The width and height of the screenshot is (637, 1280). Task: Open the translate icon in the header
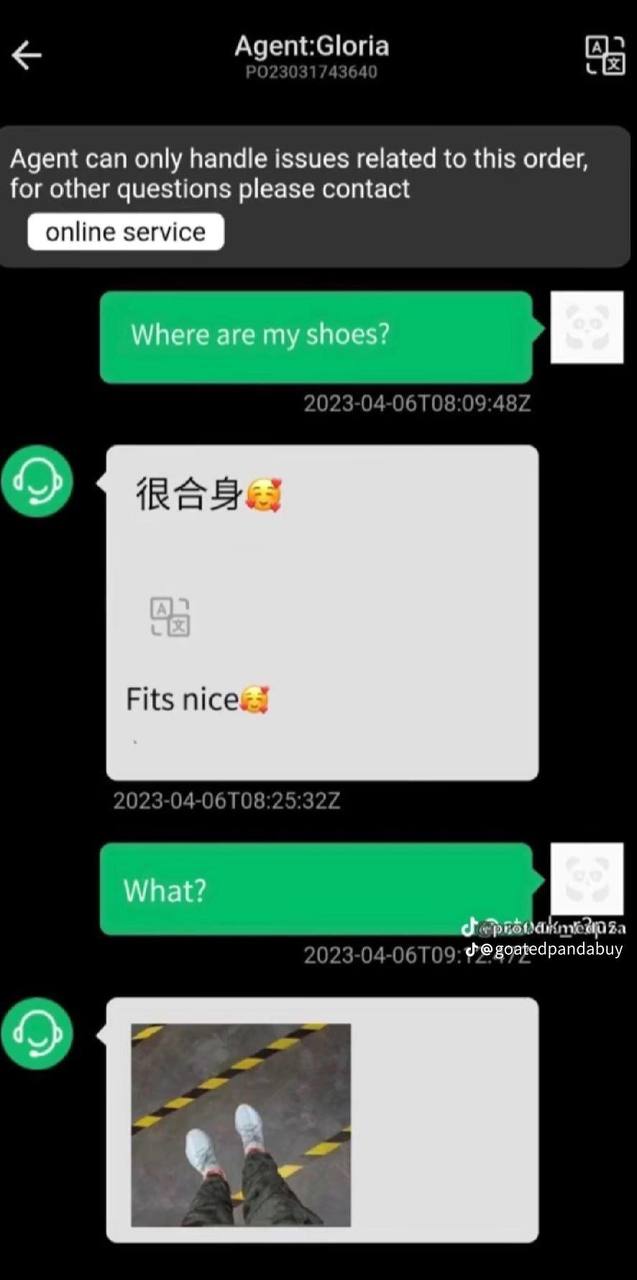pyautogui.click(x=605, y=55)
